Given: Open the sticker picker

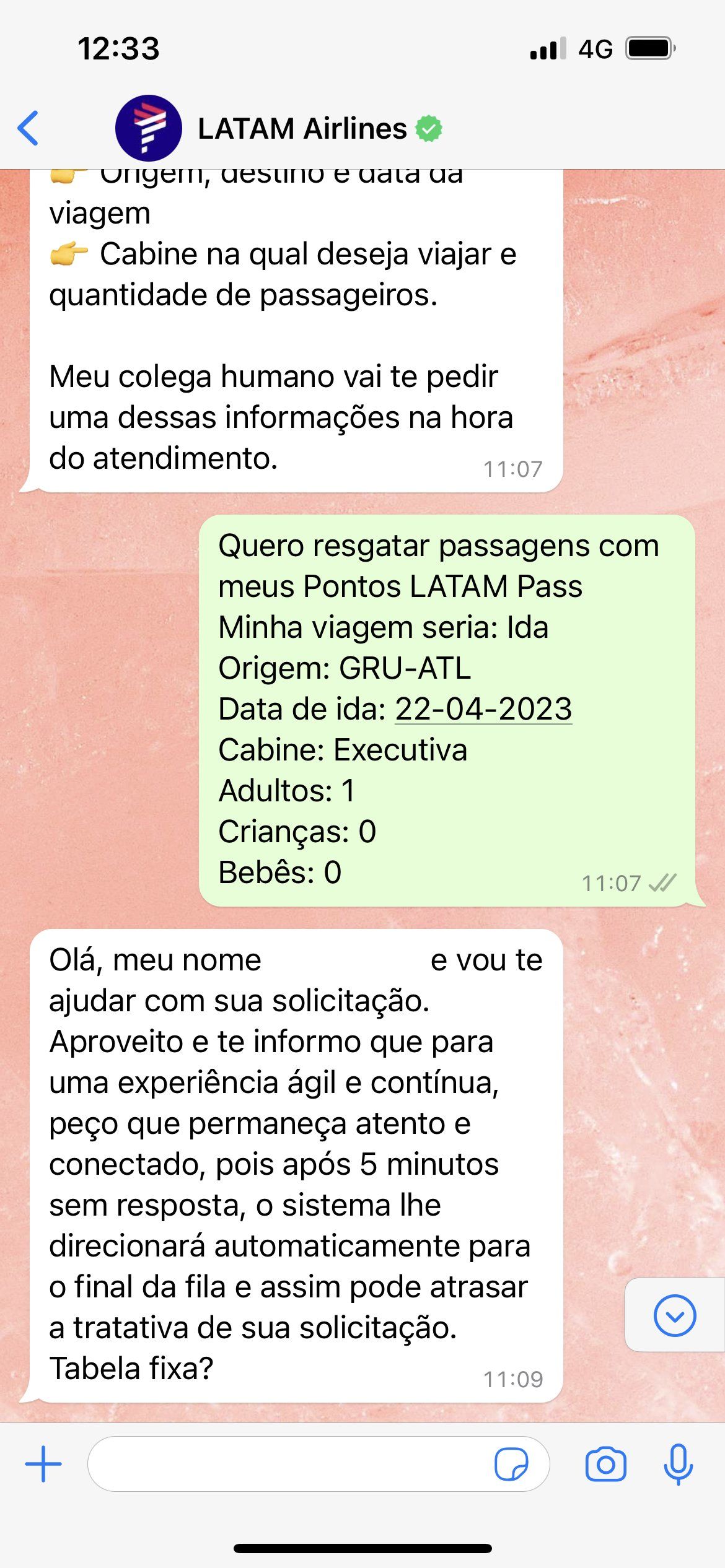Looking at the screenshot, I should click(x=511, y=1464).
